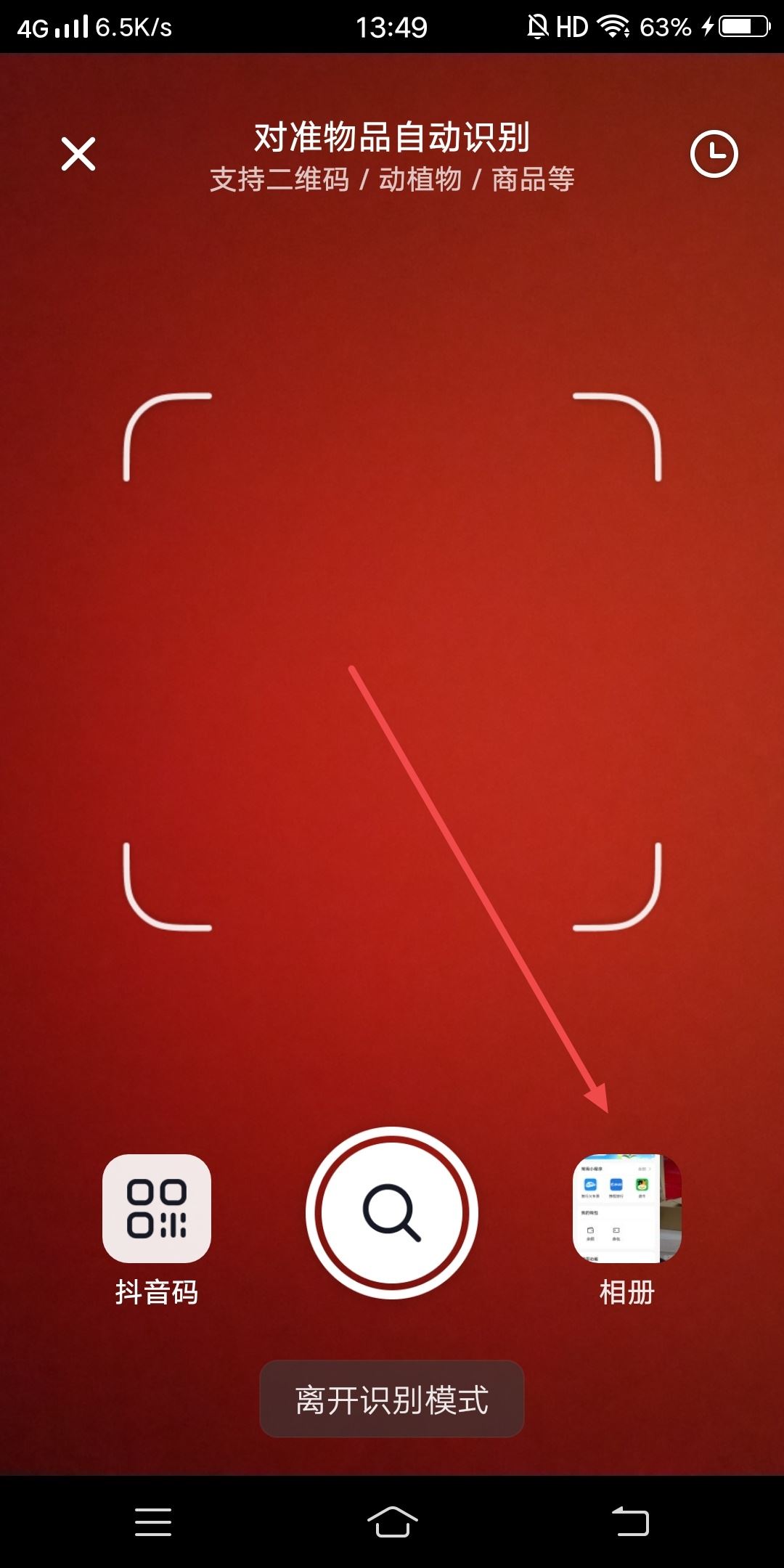Go back with system back button
784x1568 pixels.
click(x=630, y=1522)
